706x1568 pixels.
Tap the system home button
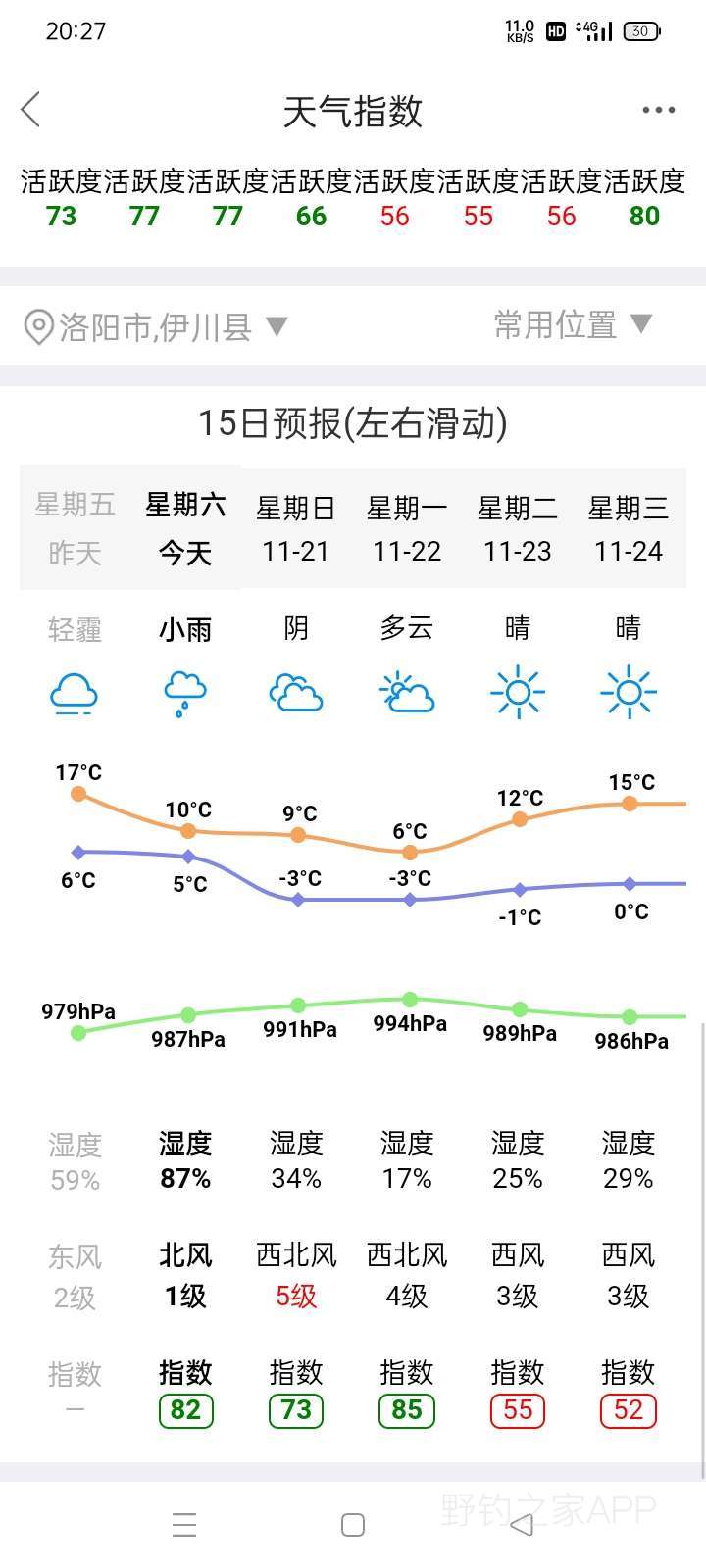(x=353, y=1525)
